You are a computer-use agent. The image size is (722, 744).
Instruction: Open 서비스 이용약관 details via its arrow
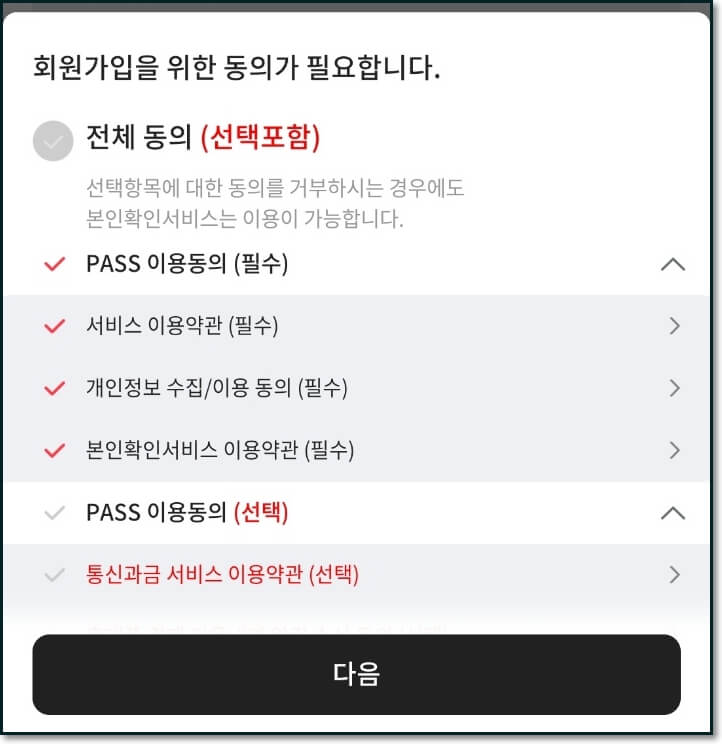click(x=674, y=327)
